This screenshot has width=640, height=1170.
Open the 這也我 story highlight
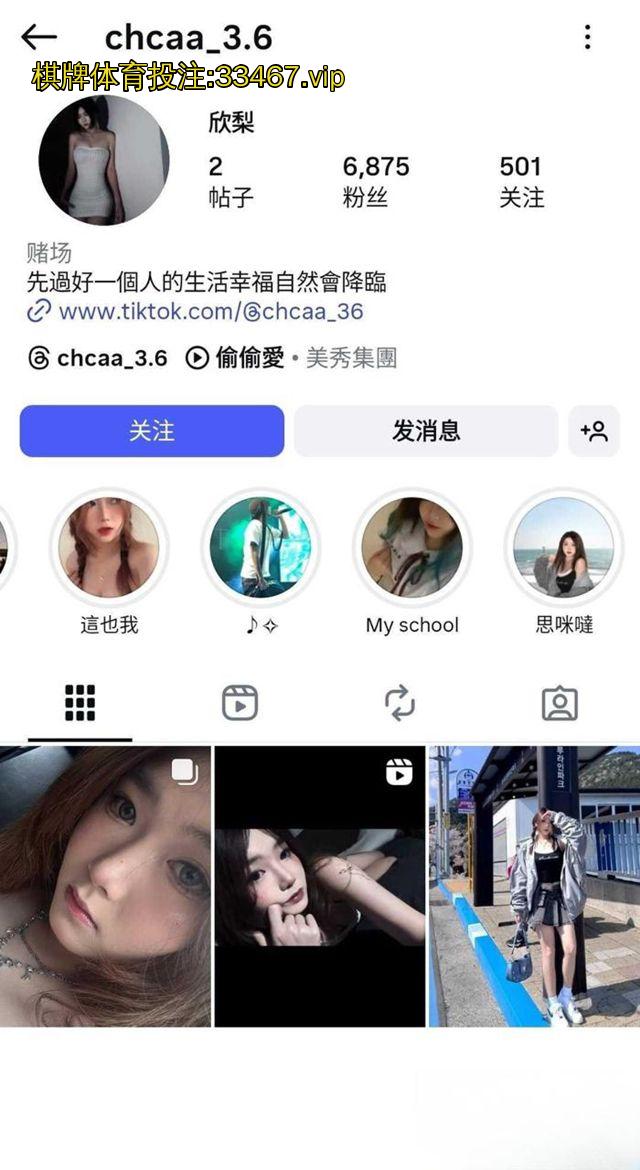pos(109,548)
